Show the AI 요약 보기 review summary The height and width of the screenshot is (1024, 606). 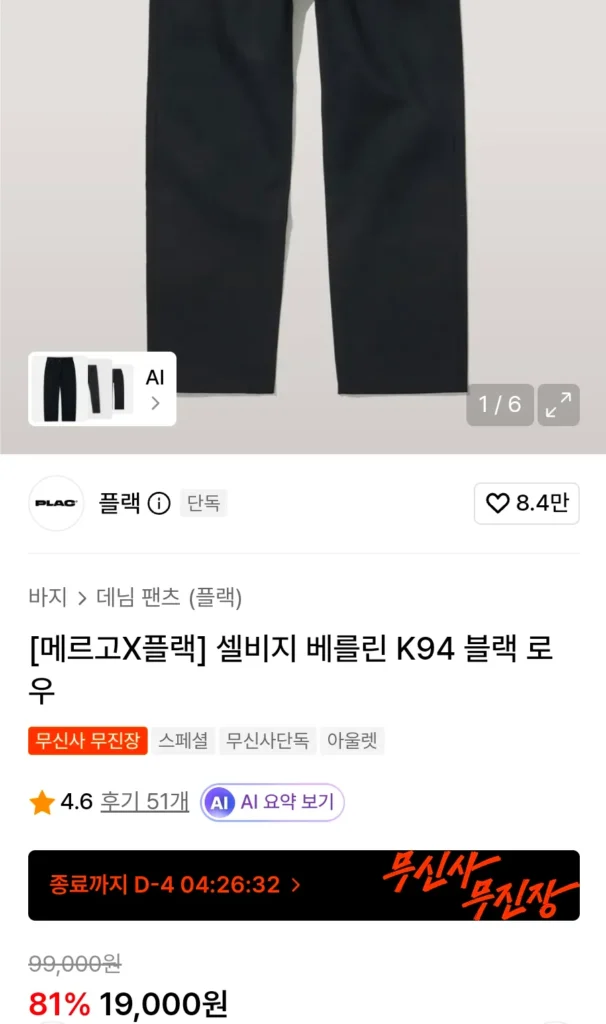tap(272, 802)
